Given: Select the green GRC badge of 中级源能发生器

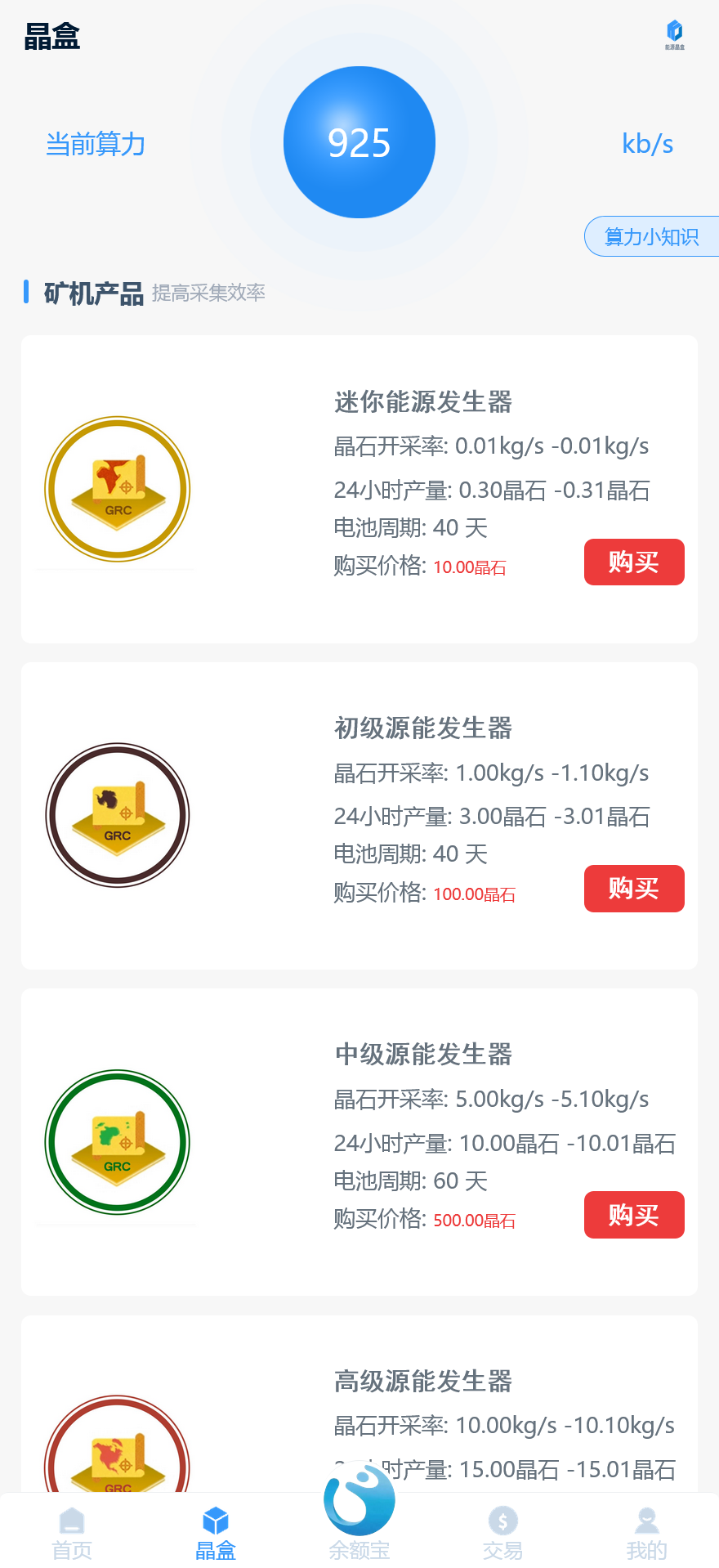Looking at the screenshot, I should pyautogui.click(x=117, y=1141).
